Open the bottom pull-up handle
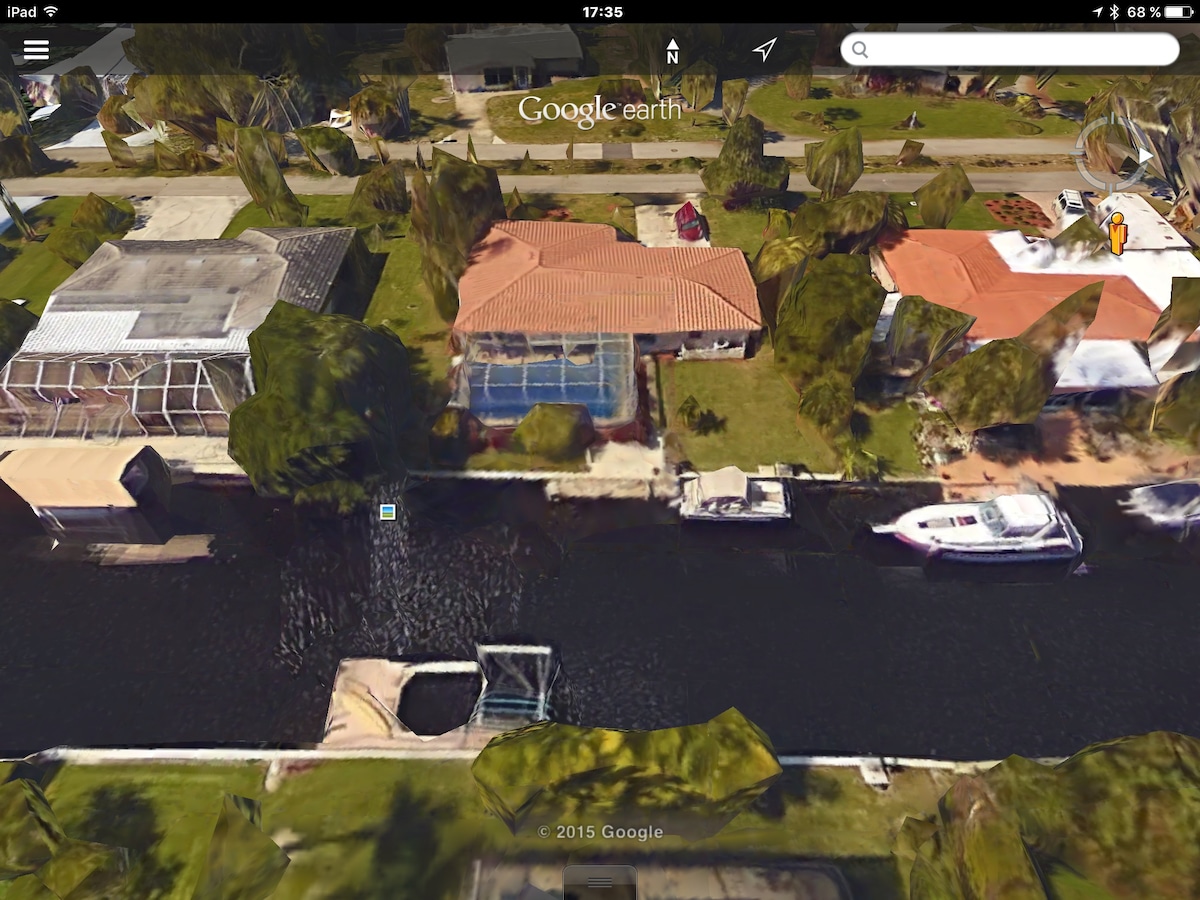This screenshot has width=1200, height=900. point(600,881)
